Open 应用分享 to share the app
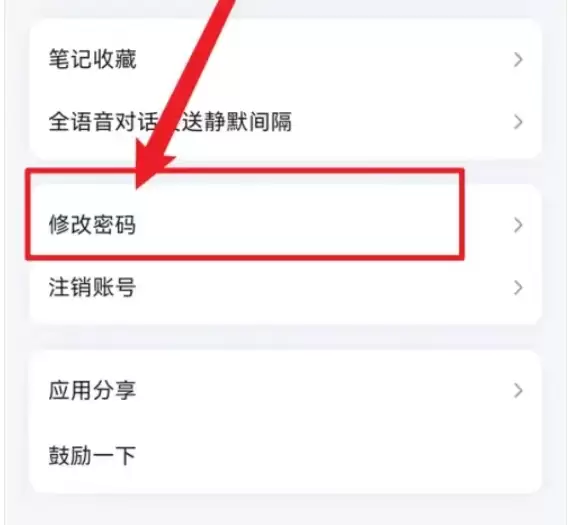The height and width of the screenshot is (525, 568). pos(285,391)
